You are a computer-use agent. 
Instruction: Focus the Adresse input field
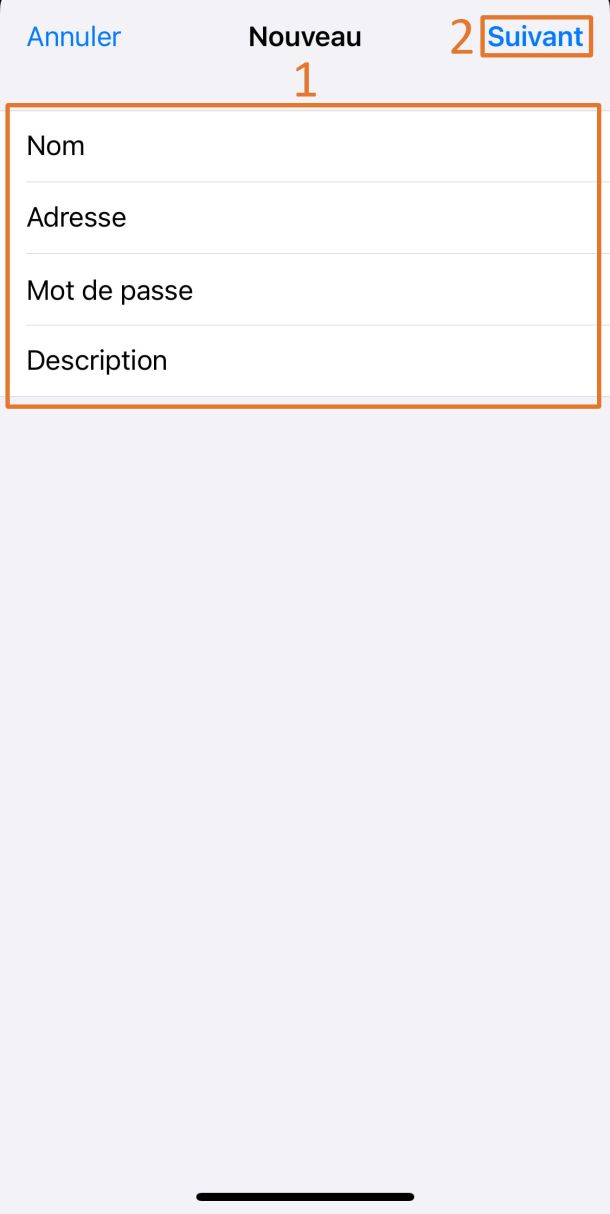tap(300, 218)
